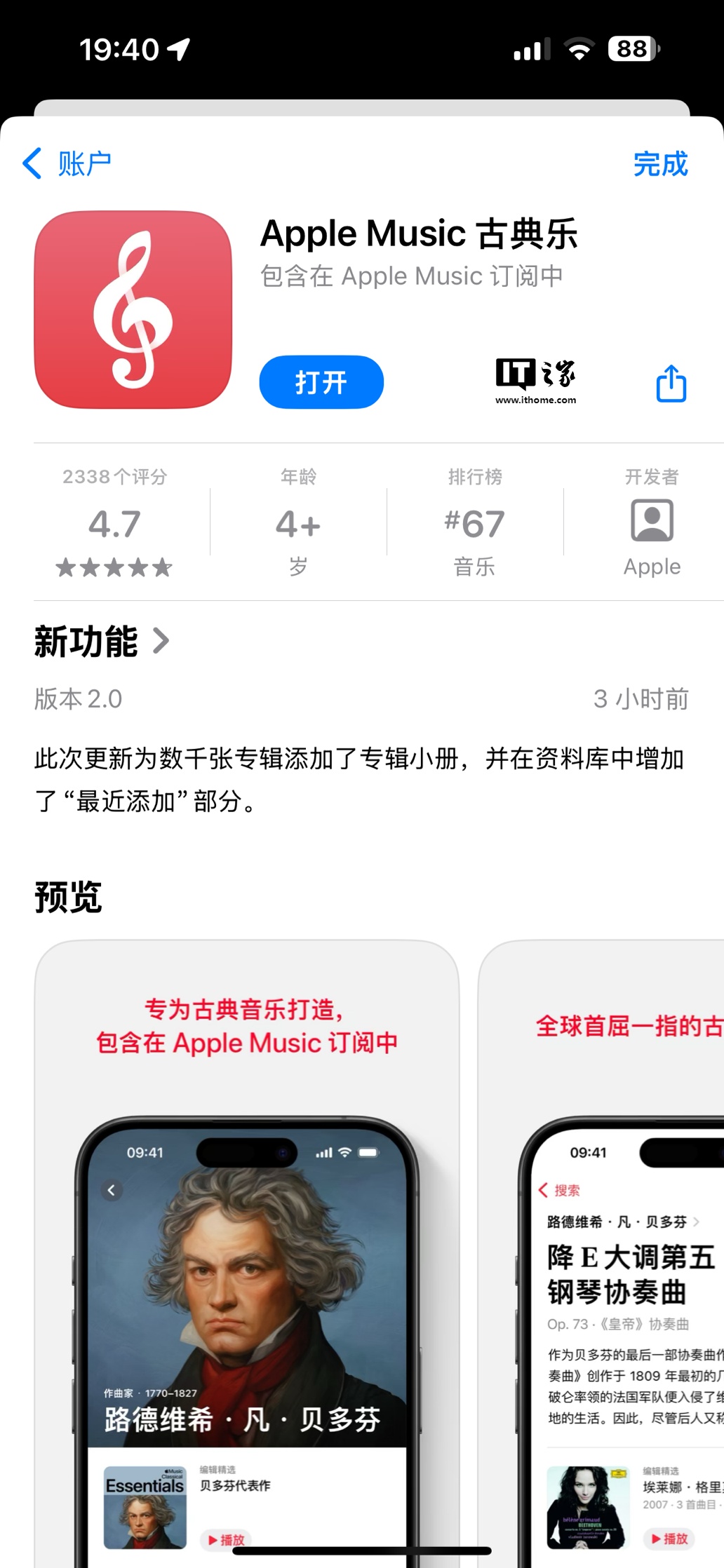
Task: Open the #67 音乐 chart ranking
Action: (x=474, y=523)
